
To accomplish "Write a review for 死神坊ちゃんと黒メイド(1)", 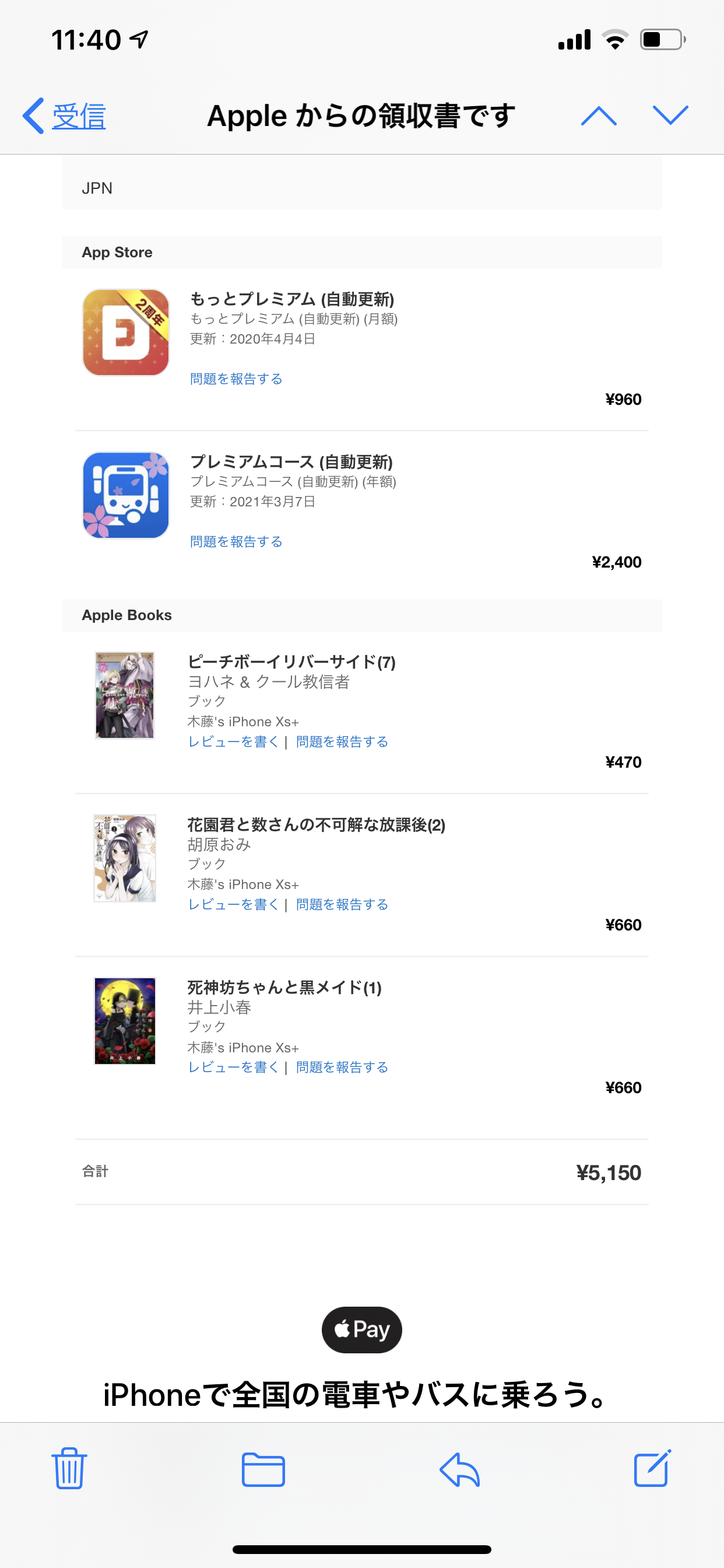I will (x=233, y=1066).
